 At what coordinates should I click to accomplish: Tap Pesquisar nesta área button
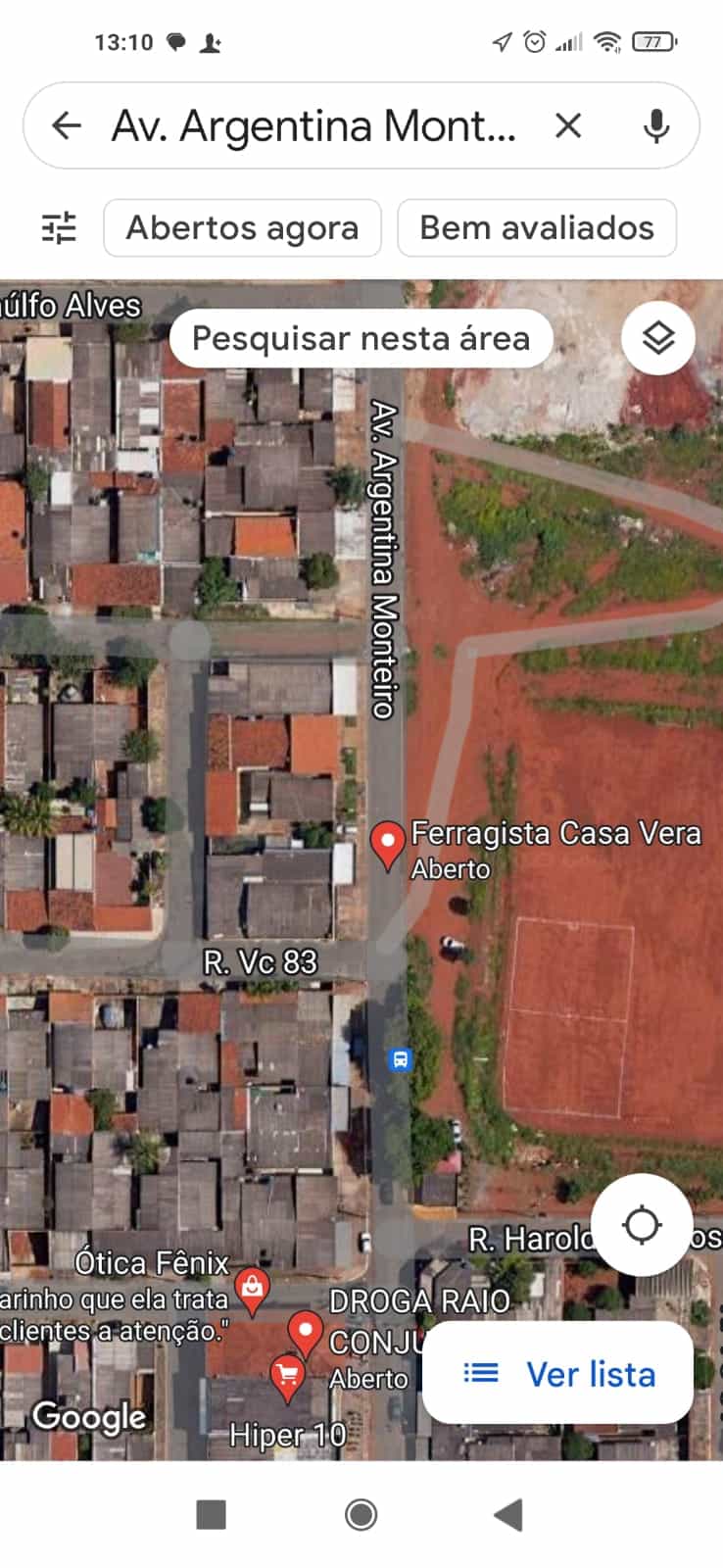361,338
